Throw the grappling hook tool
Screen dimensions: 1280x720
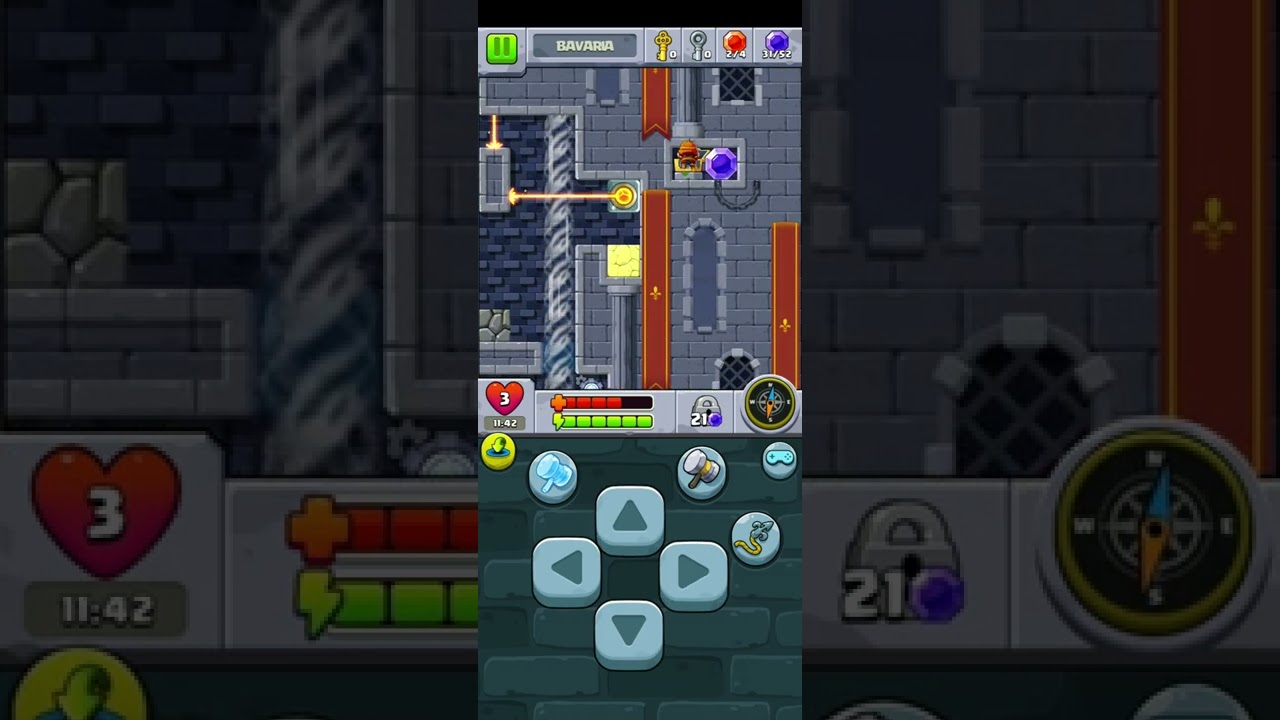(755, 541)
